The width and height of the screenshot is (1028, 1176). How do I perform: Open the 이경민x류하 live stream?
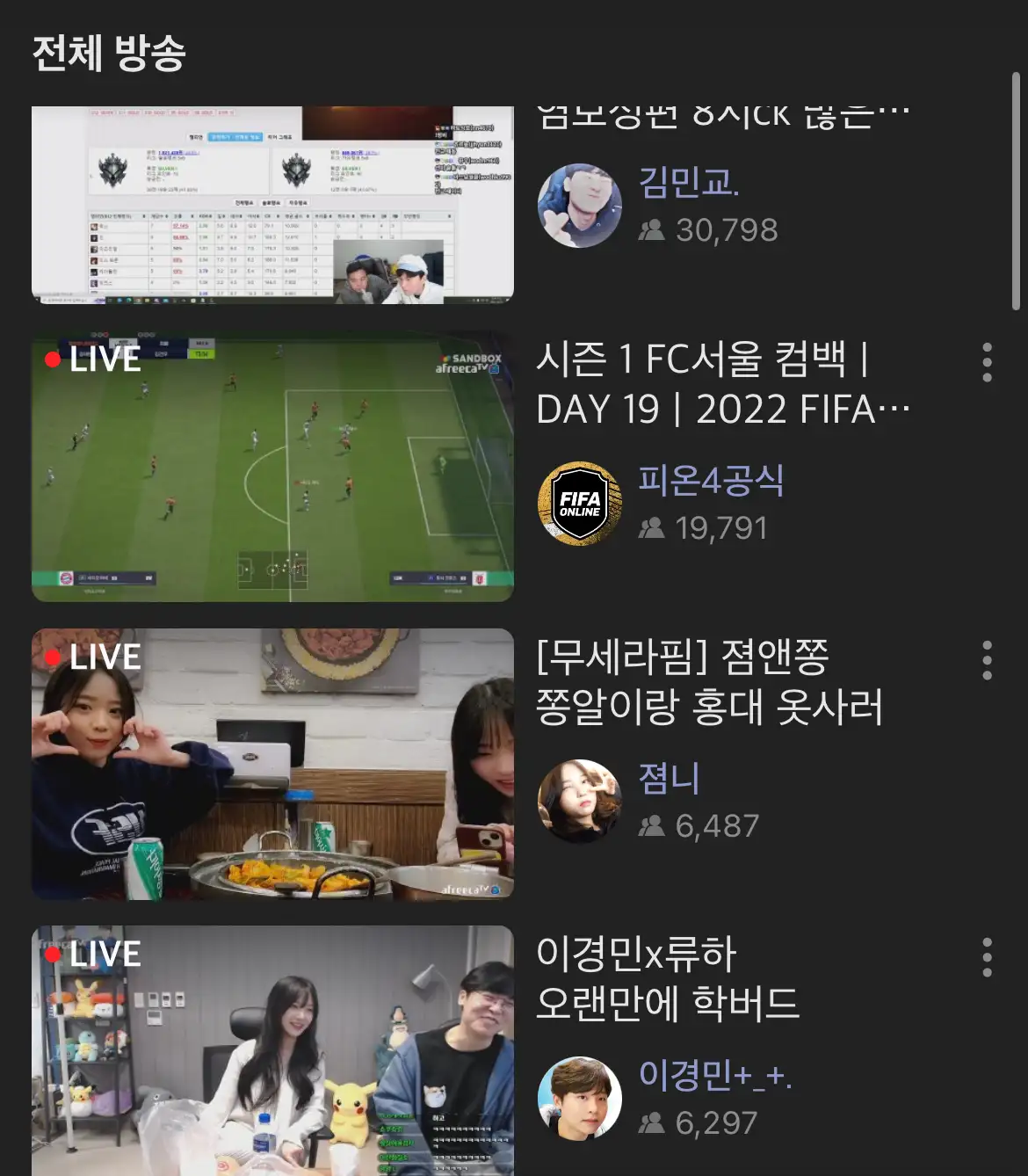[272, 1050]
